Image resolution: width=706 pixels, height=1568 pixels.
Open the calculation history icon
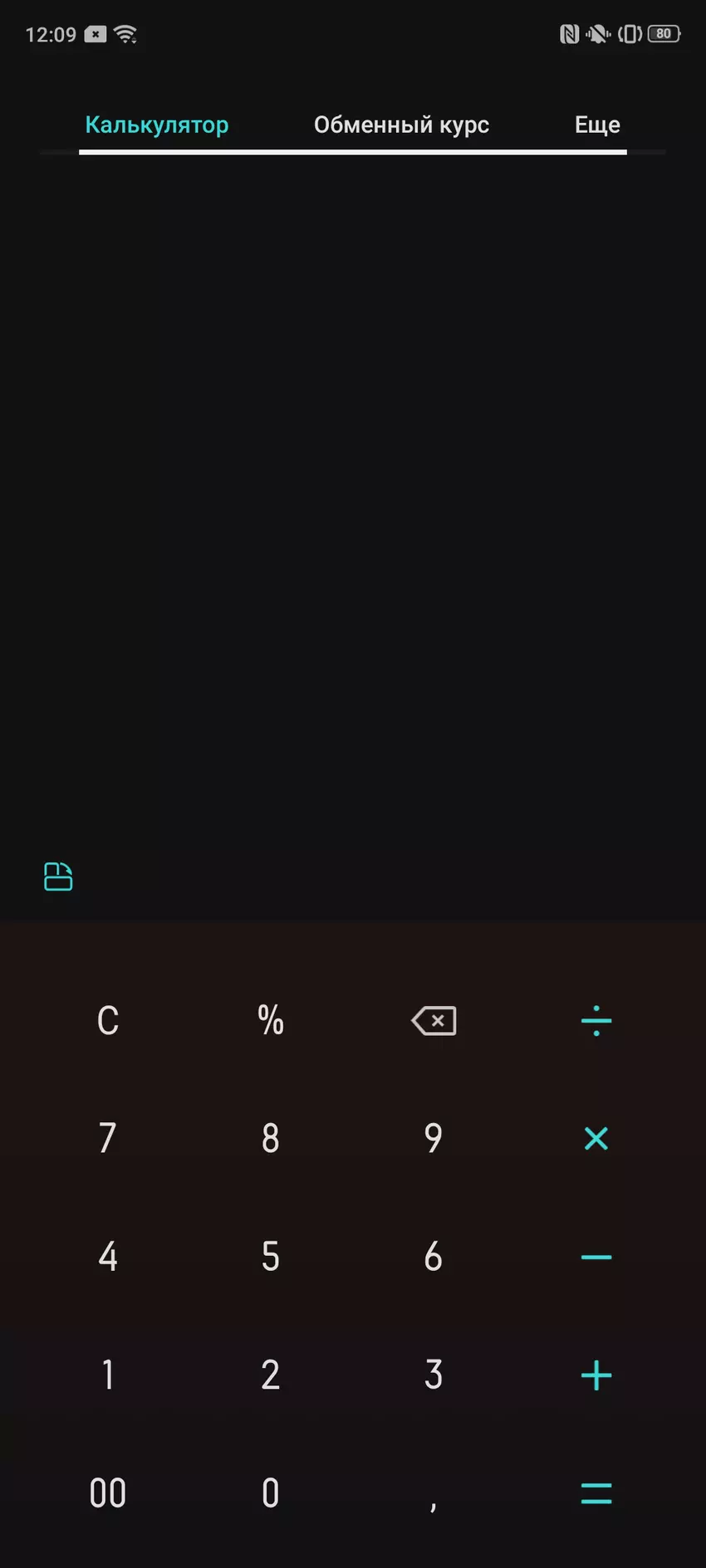[x=58, y=877]
